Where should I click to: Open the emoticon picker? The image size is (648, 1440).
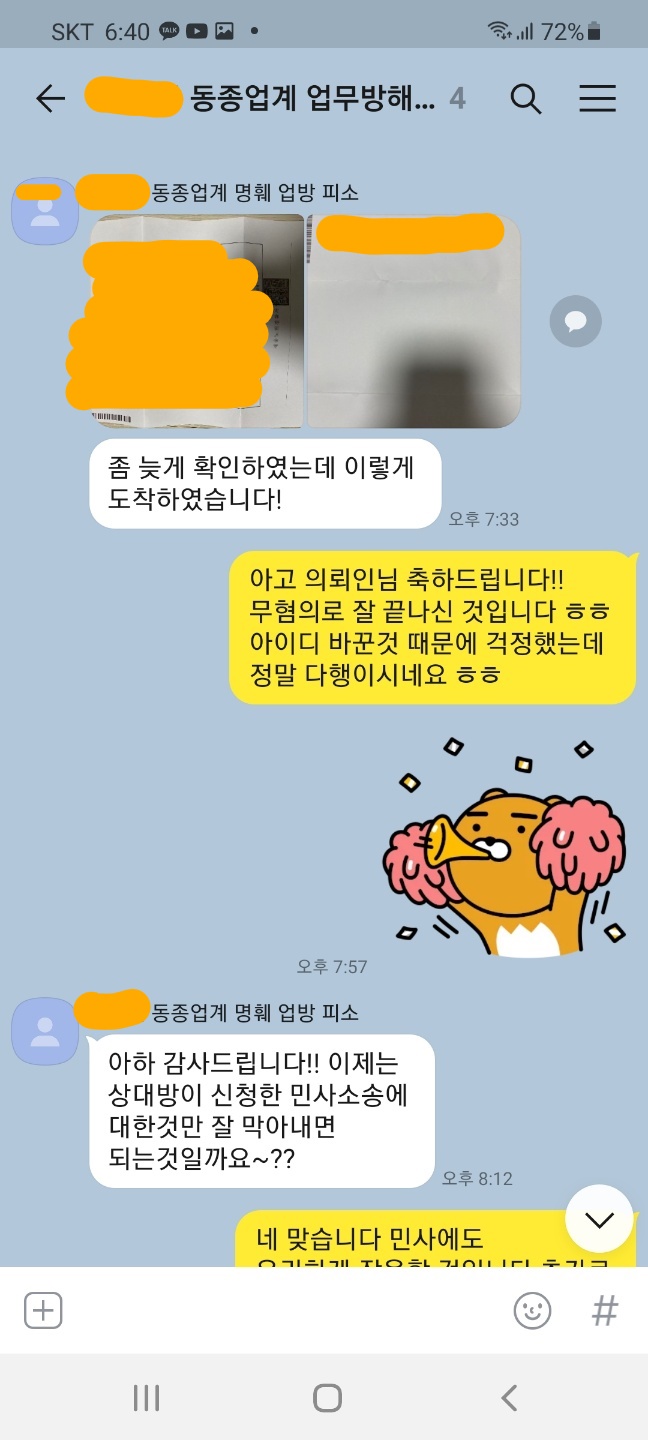point(532,1310)
